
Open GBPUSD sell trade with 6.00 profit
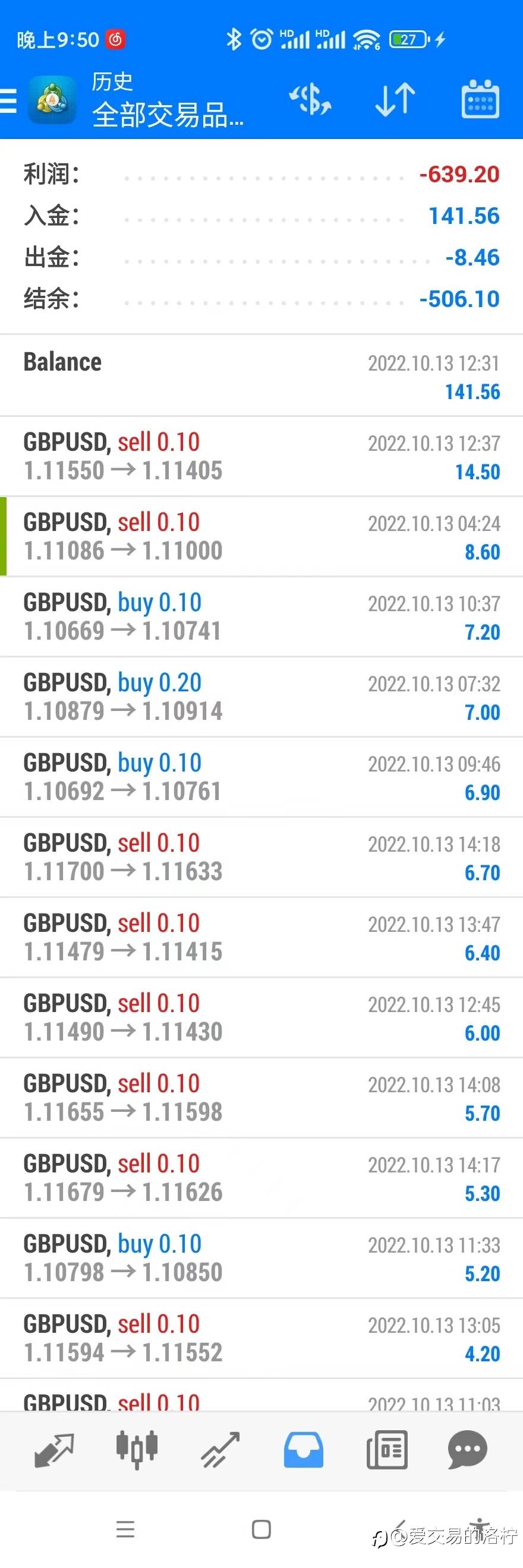261,1018
